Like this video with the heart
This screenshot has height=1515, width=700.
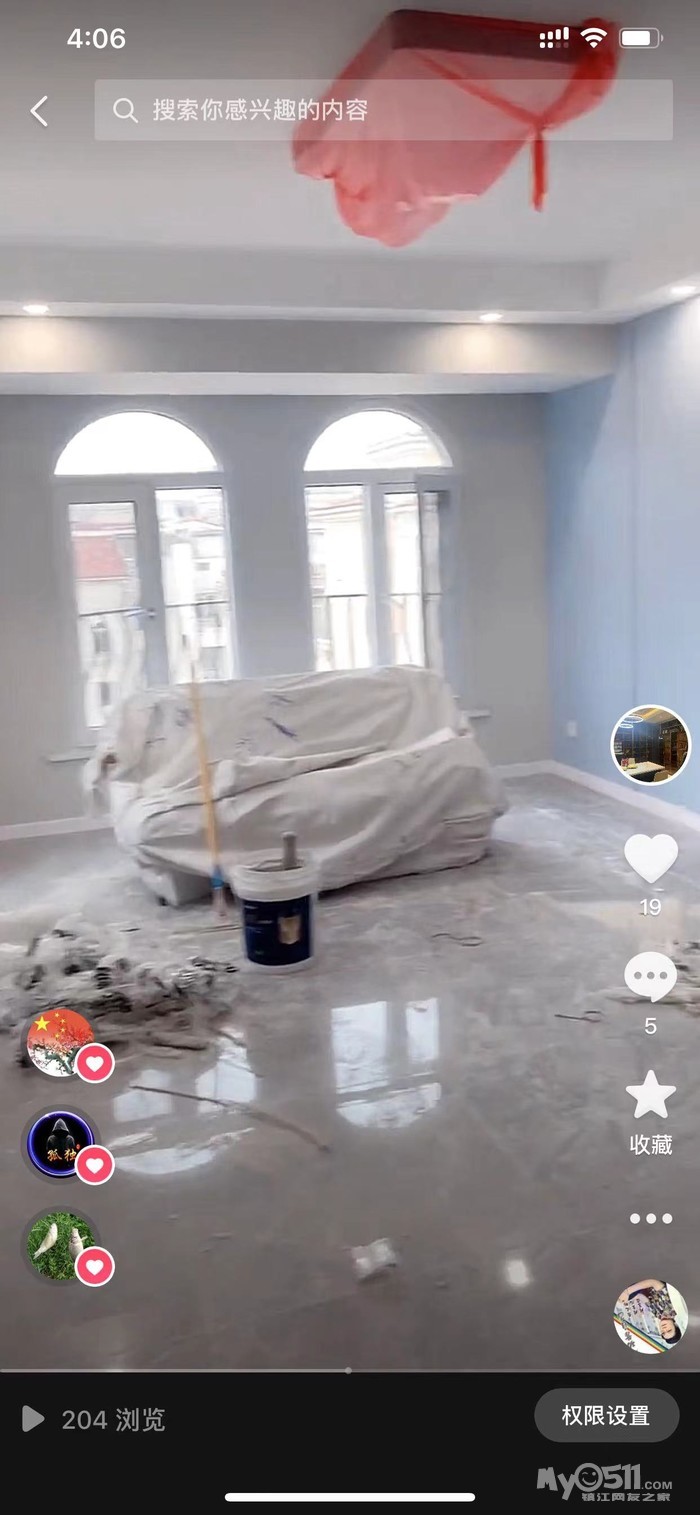pyautogui.click(x=650, y=859)
